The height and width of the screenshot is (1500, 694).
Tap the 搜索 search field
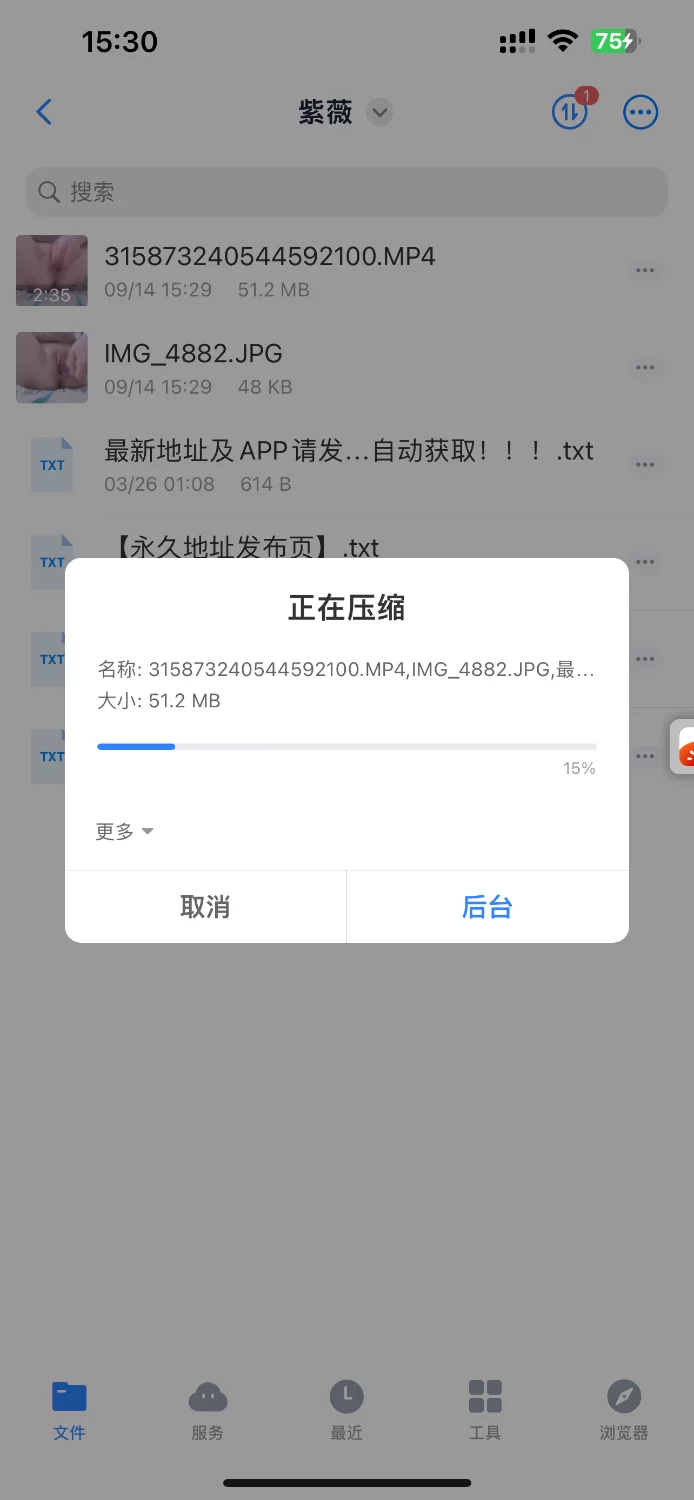346,192
